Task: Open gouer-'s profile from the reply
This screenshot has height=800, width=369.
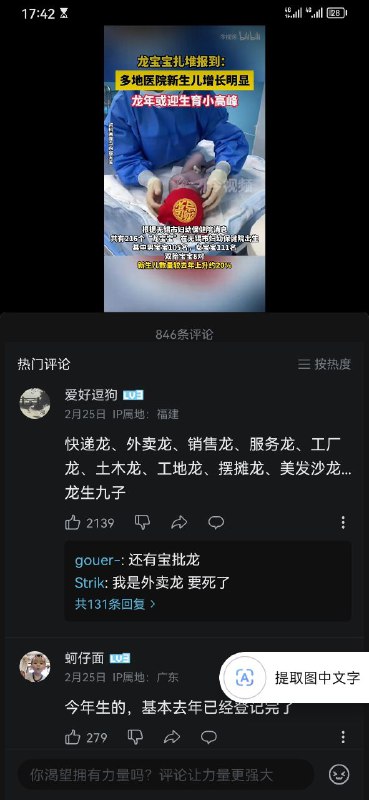Action: 97,561
